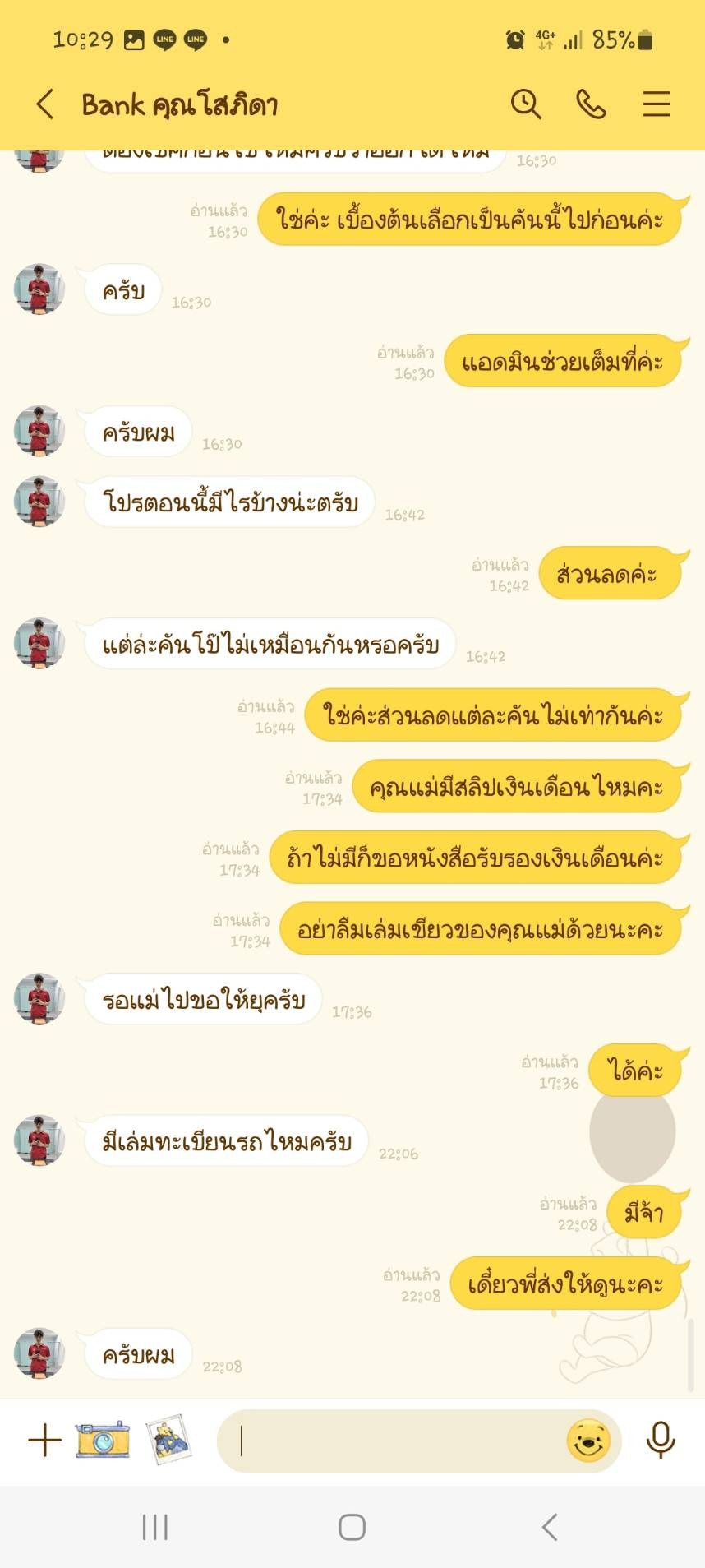Open sender's profile picture beside ครับผม 22:08
Image resolution: width=705 pixels, height=1568 pixels.
pos(39,1353)
